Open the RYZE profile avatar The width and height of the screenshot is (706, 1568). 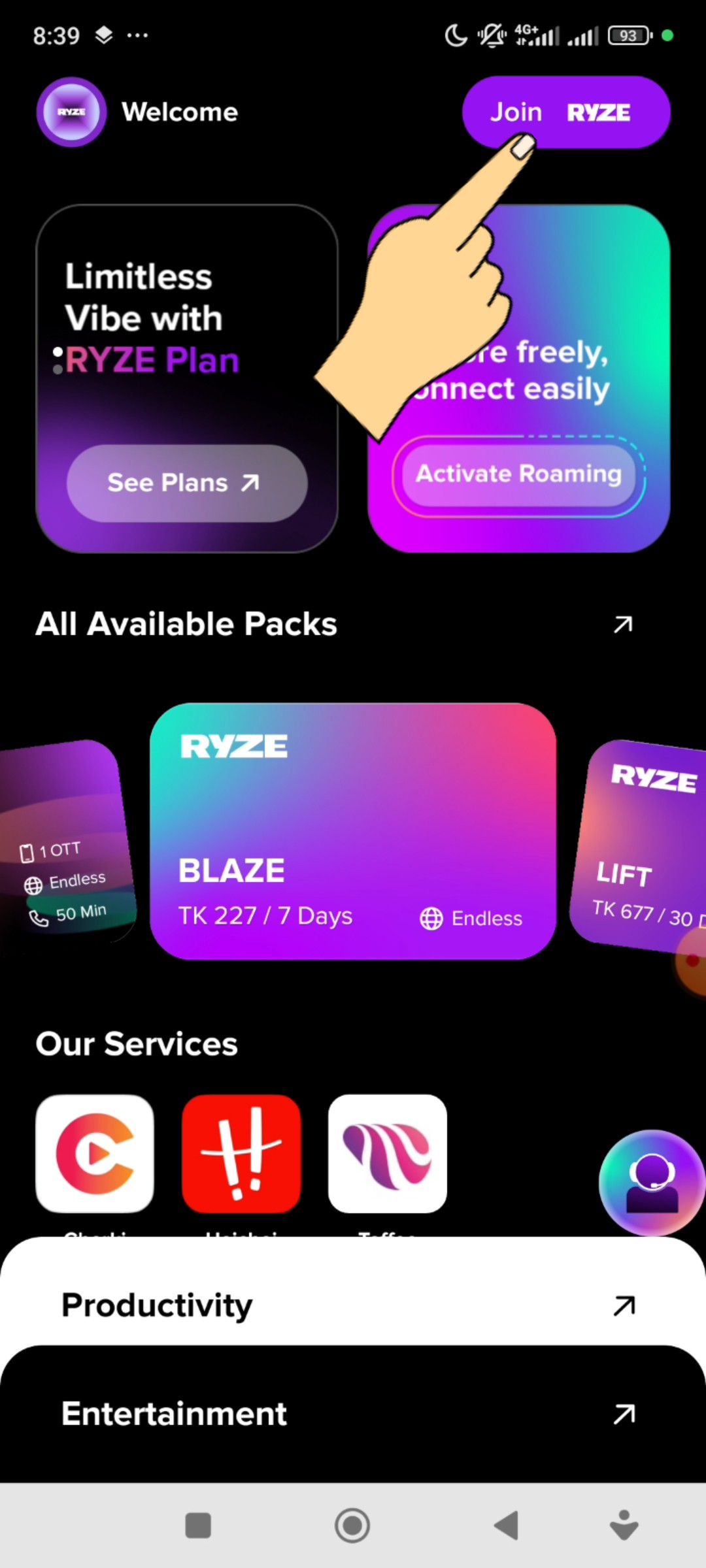(71, 112)
